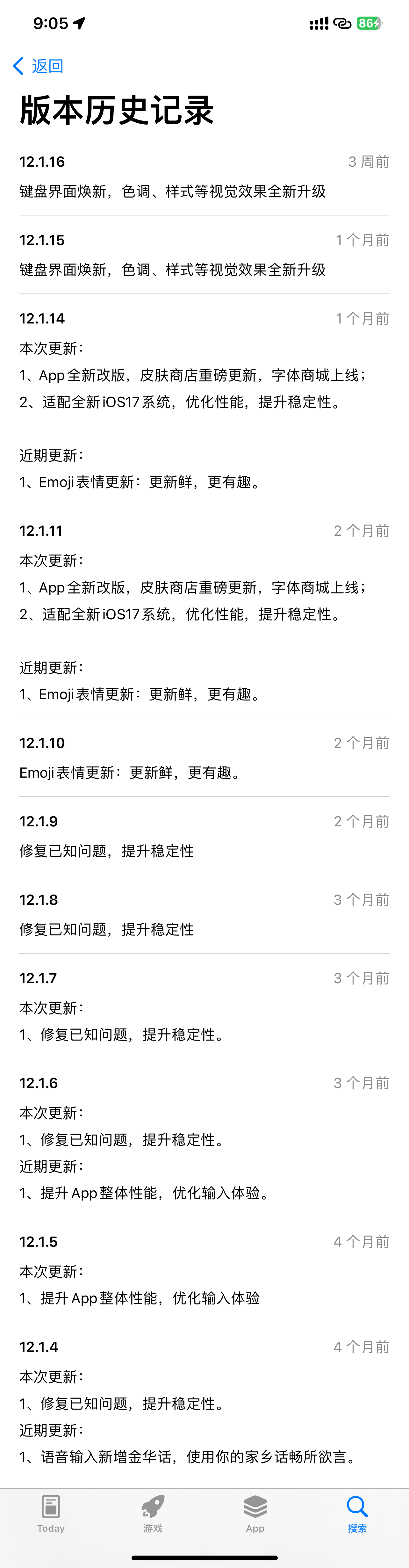Switch to the App tab
Viewport: 409px width, 1568px height.
tap(255, 1513)
